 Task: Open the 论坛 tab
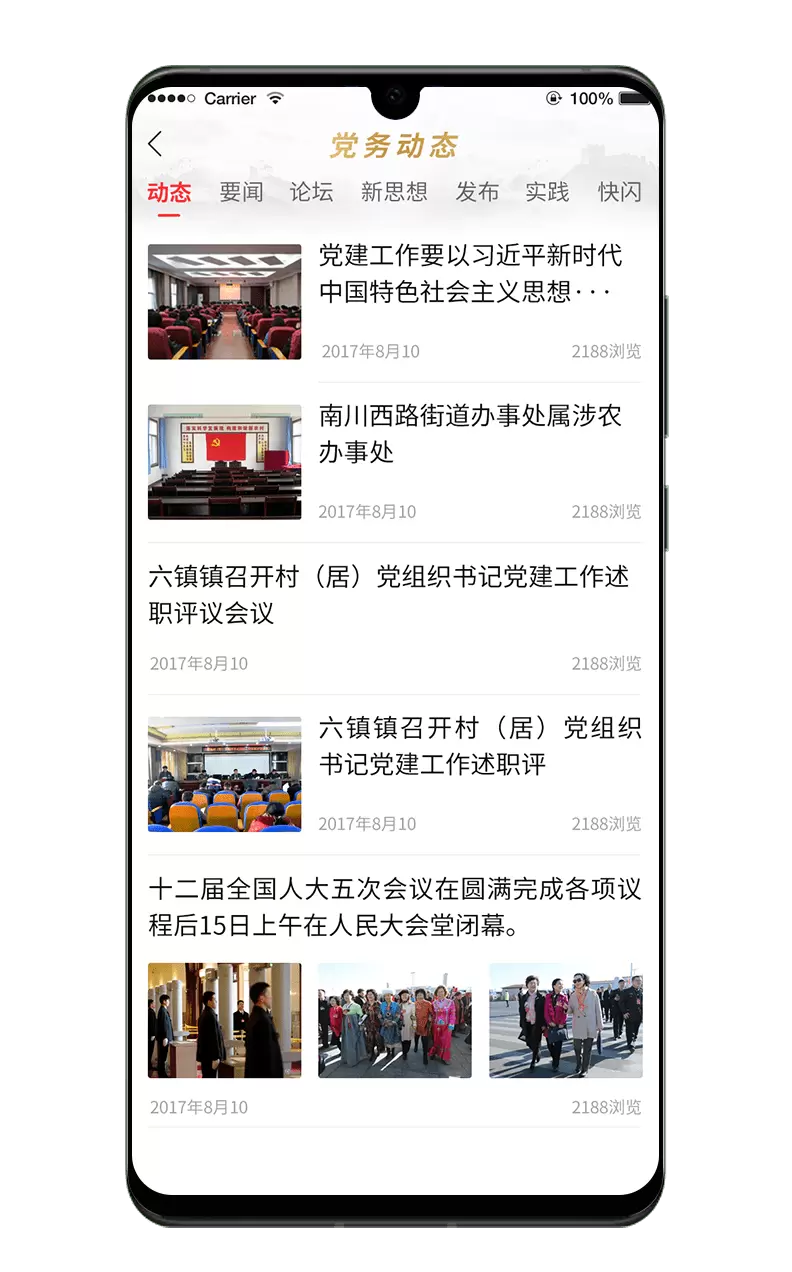point(311,192)
